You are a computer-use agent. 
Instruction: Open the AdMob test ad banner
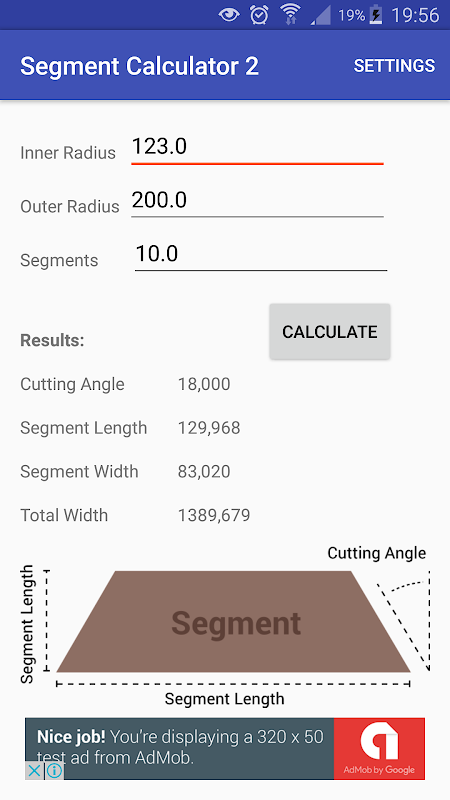[225, 748]
